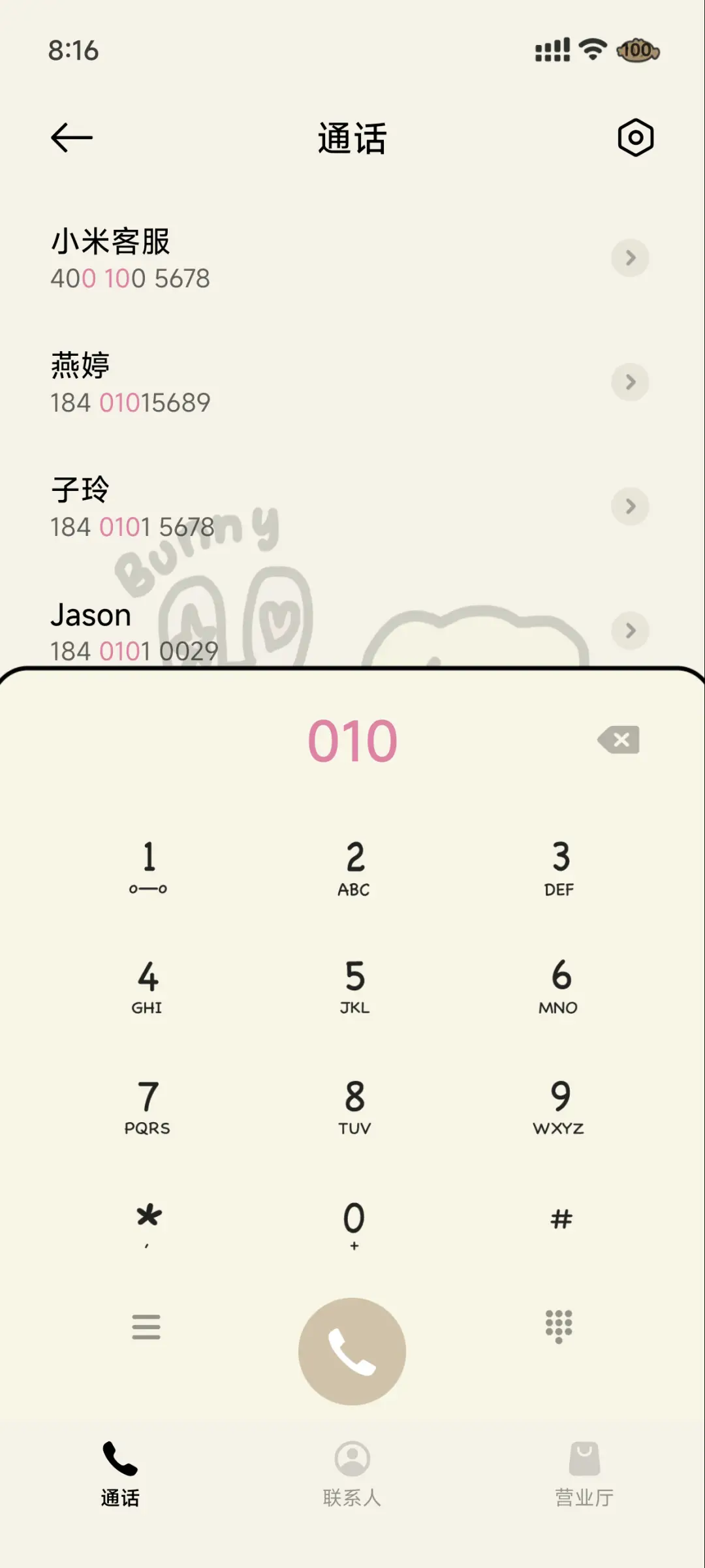Open the dialer settings gear icon
The height and width of the screenshot is (1568, 705).
pyautogui.click(x=634, y=138)
